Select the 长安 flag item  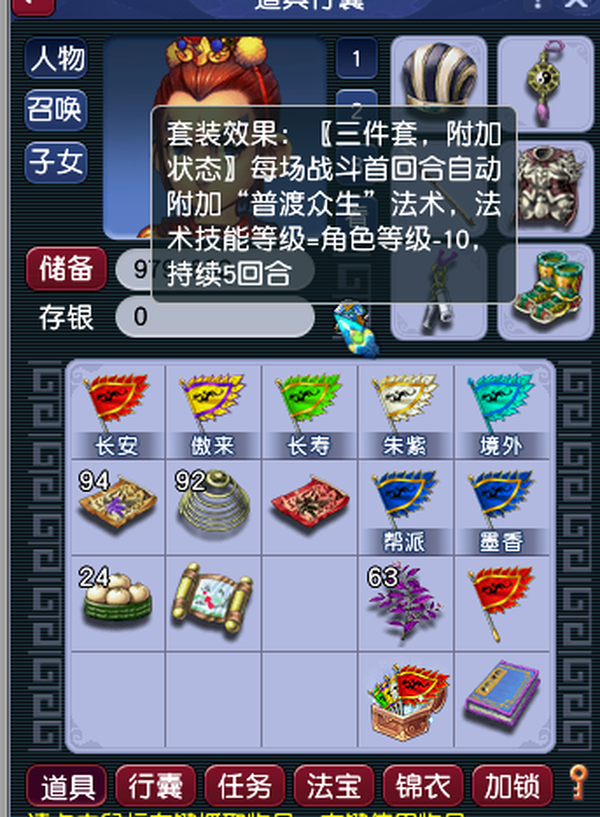116,412
